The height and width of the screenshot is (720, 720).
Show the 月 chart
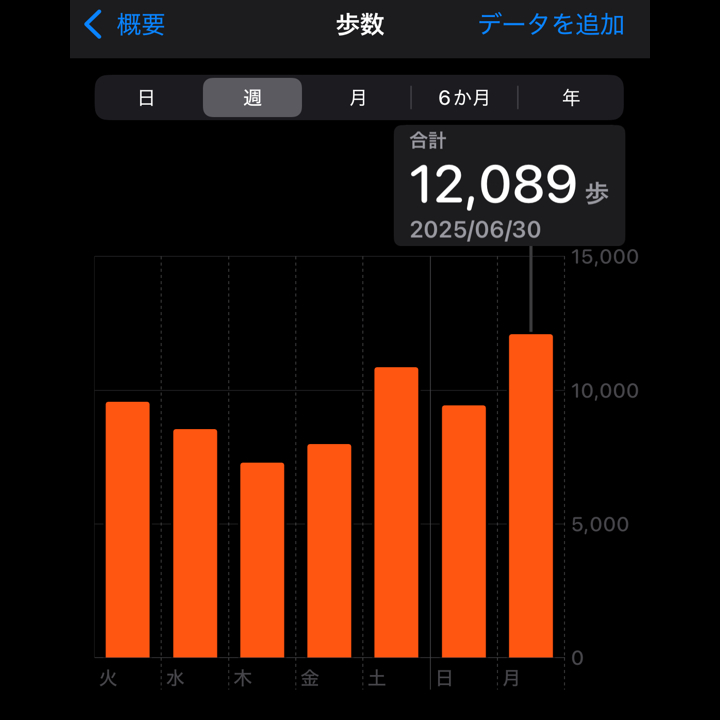coord(358,98)
